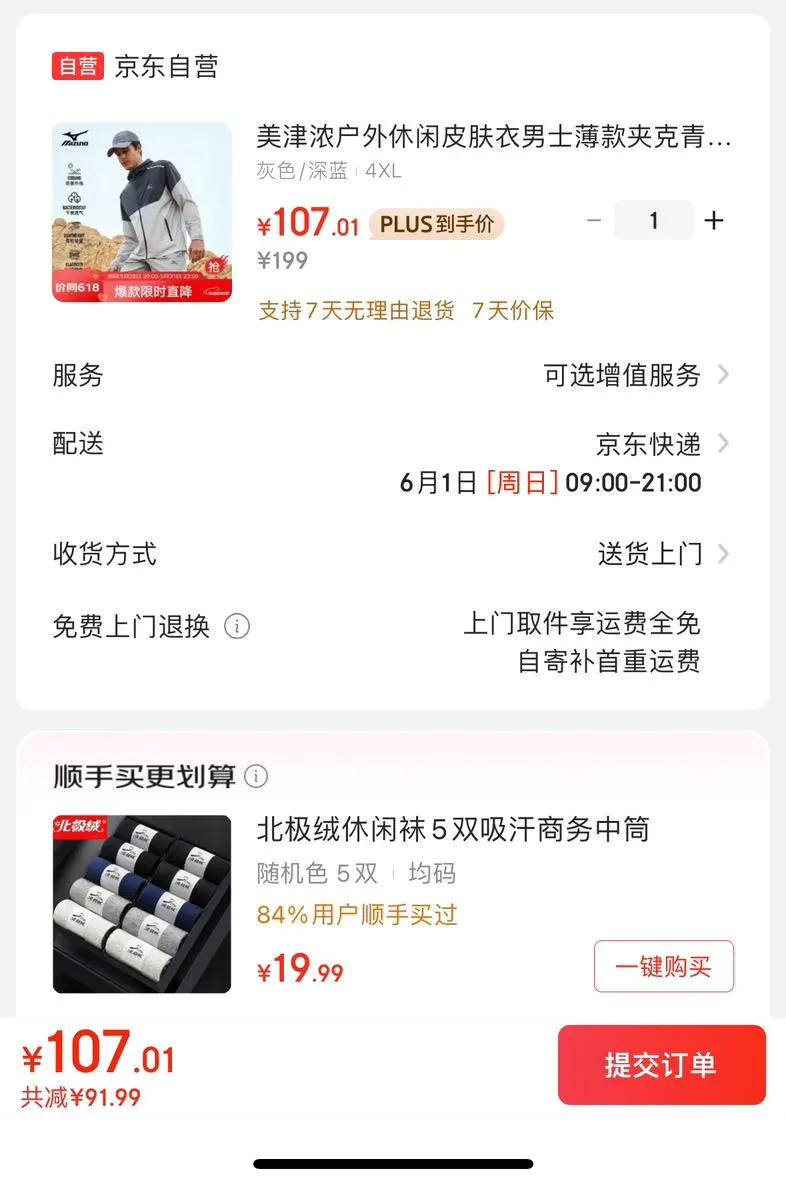
Task: Increase the jacket quantity with plus
Action: (x=713, y=221)
